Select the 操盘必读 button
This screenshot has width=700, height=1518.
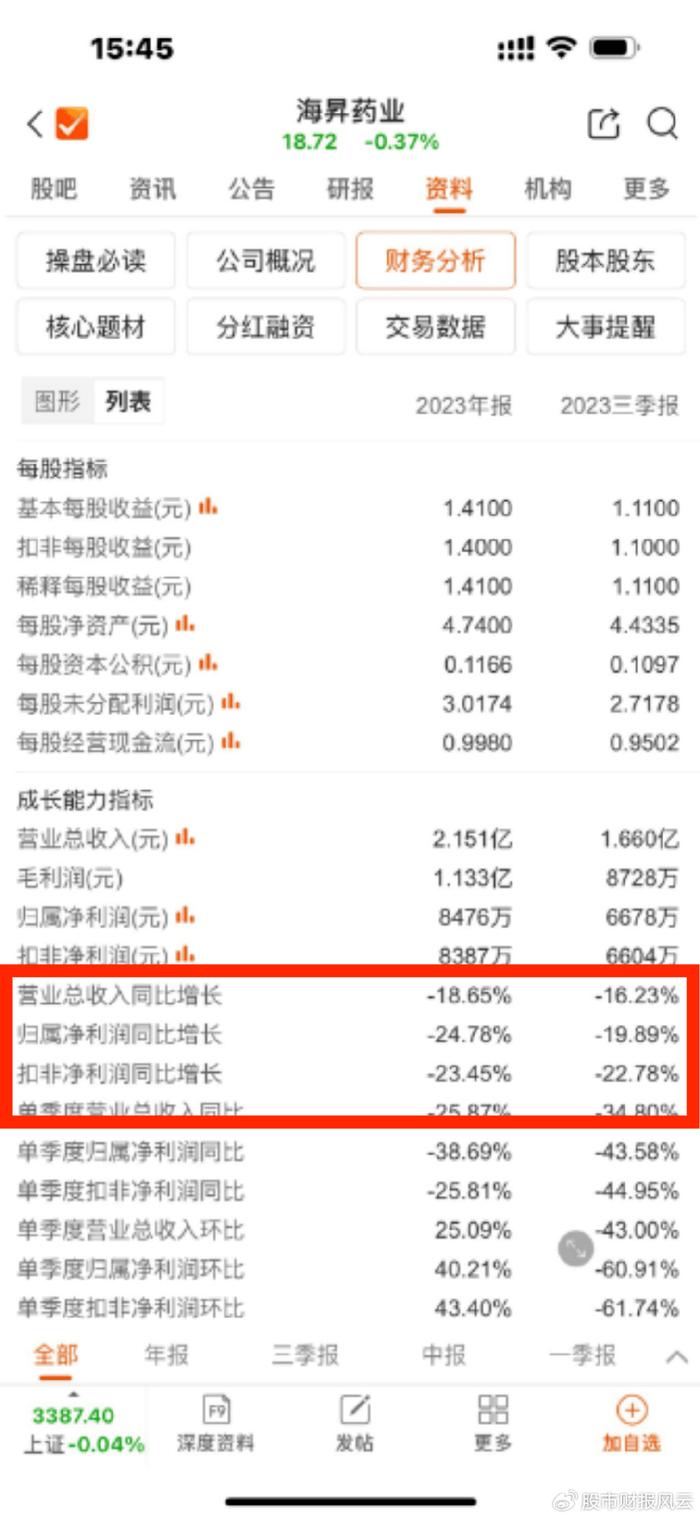[x=96, y=261]
